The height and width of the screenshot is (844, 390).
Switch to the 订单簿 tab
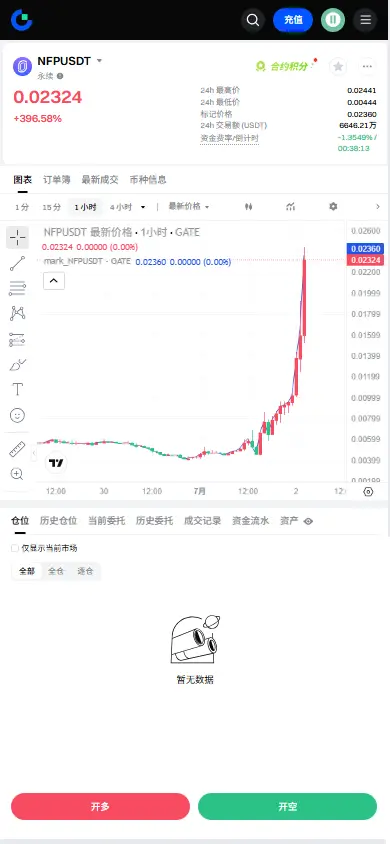click(56, 180)
